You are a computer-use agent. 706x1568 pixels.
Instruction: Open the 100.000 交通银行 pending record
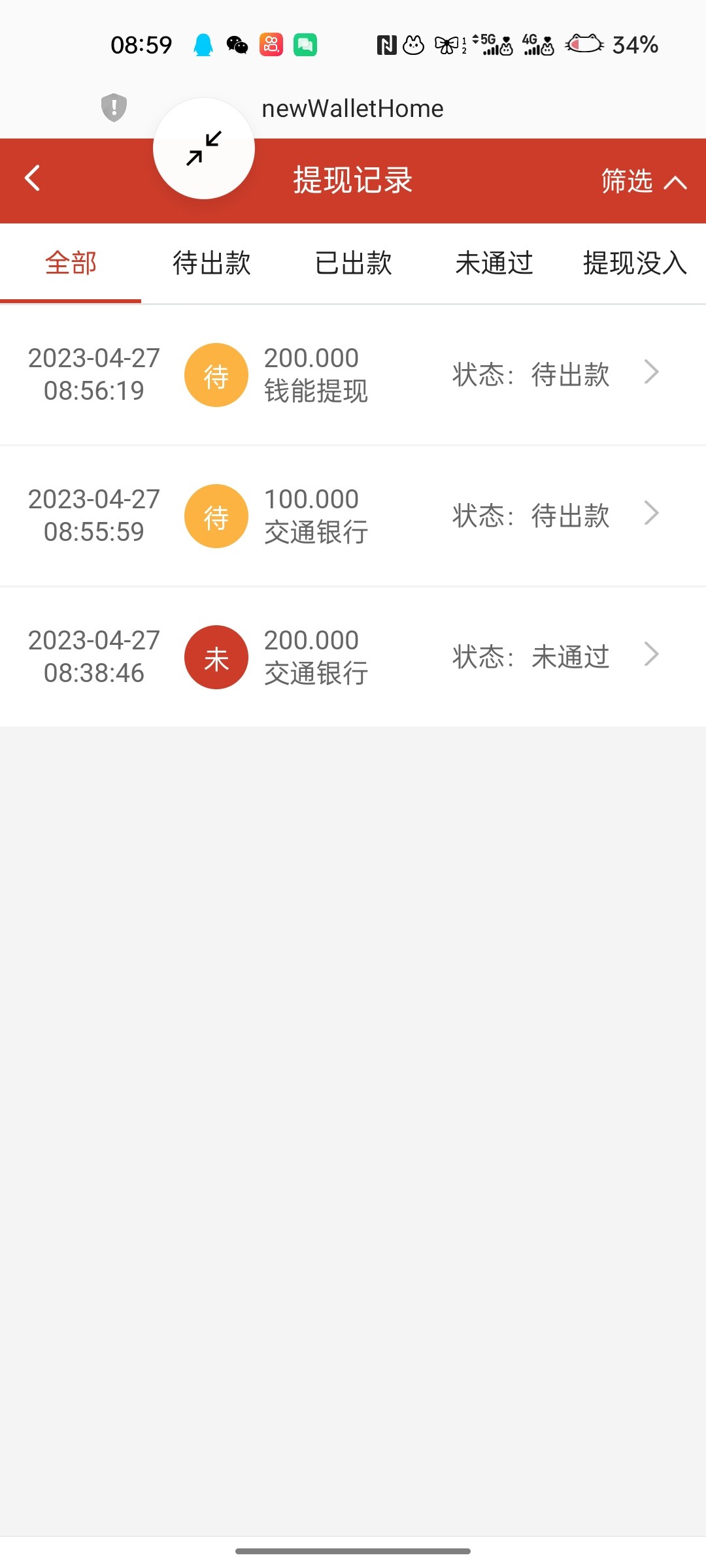point(353,515)
